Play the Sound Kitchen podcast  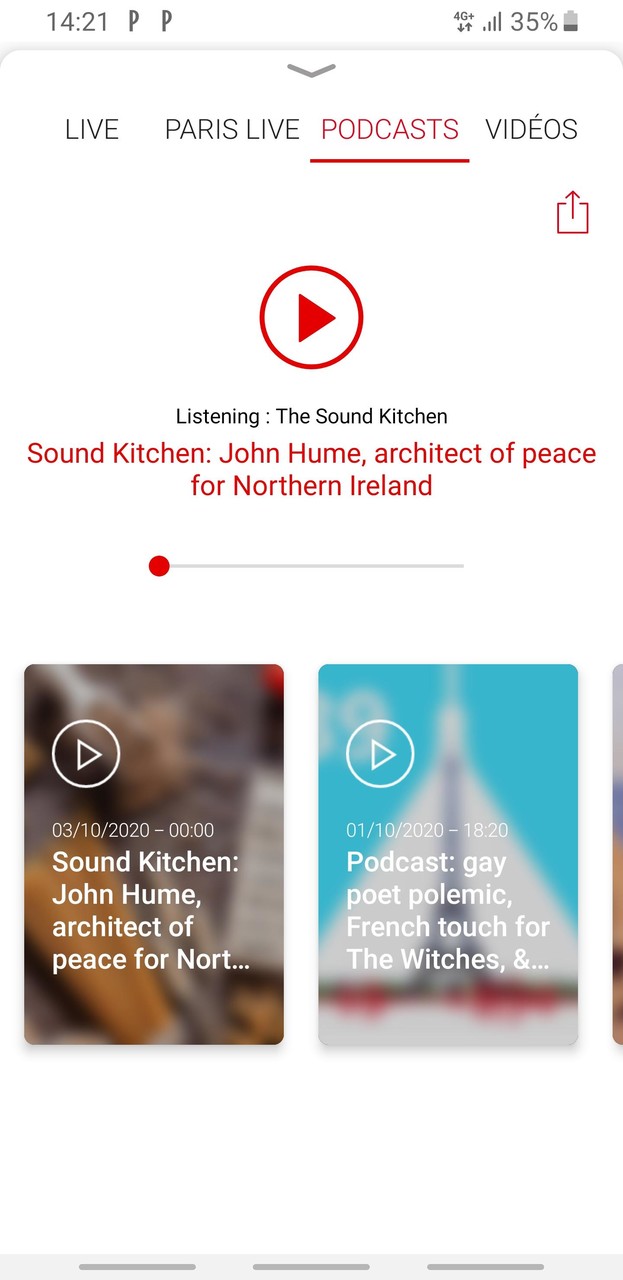pos(311,318)
